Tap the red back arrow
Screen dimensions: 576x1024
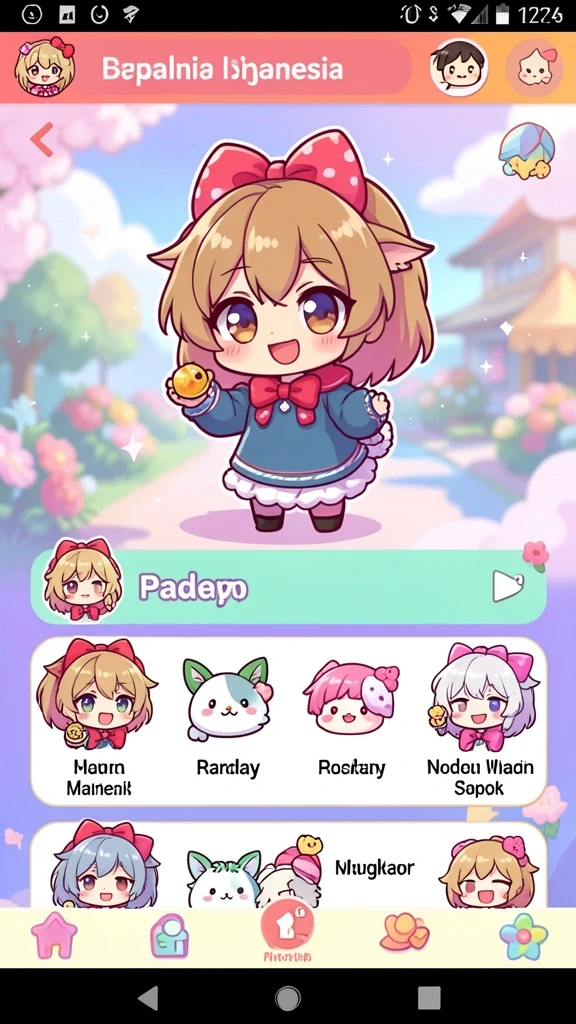[x=42, y=140]
